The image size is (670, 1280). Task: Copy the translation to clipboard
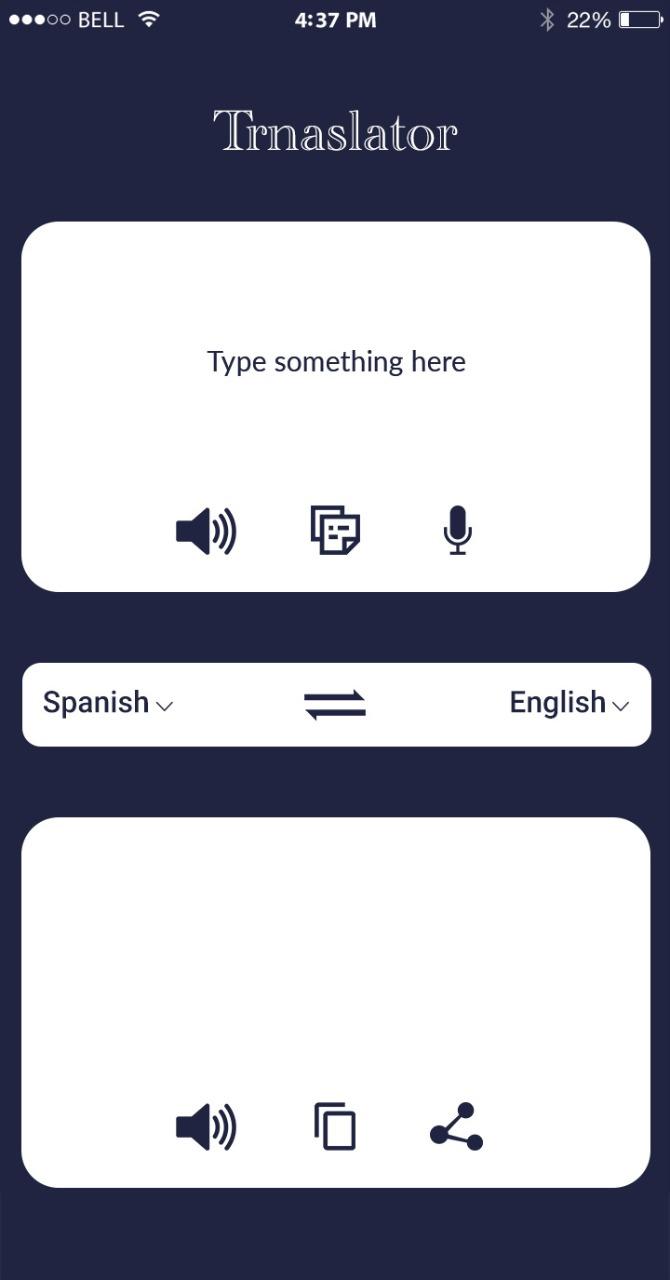[335, 1127]
